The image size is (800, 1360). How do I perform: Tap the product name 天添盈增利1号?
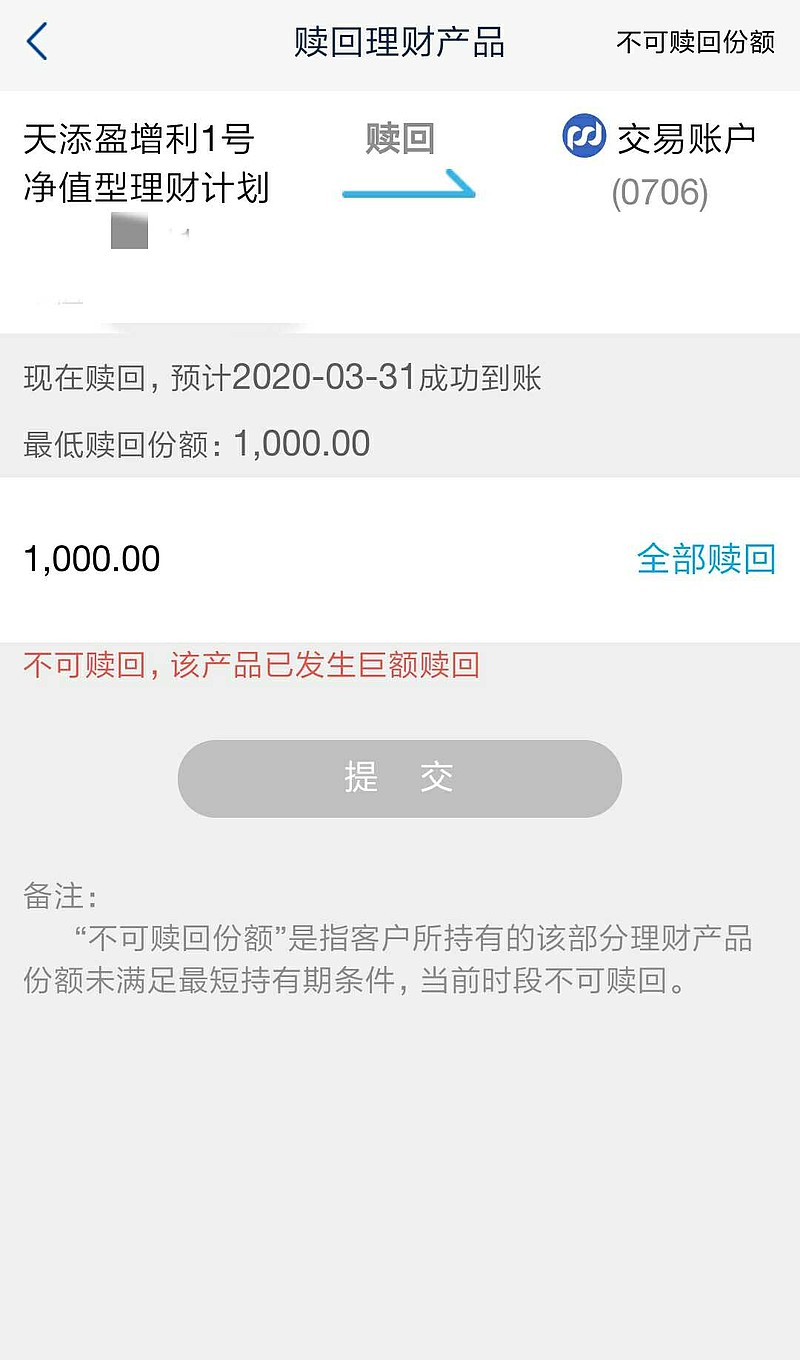coord(140,138)
